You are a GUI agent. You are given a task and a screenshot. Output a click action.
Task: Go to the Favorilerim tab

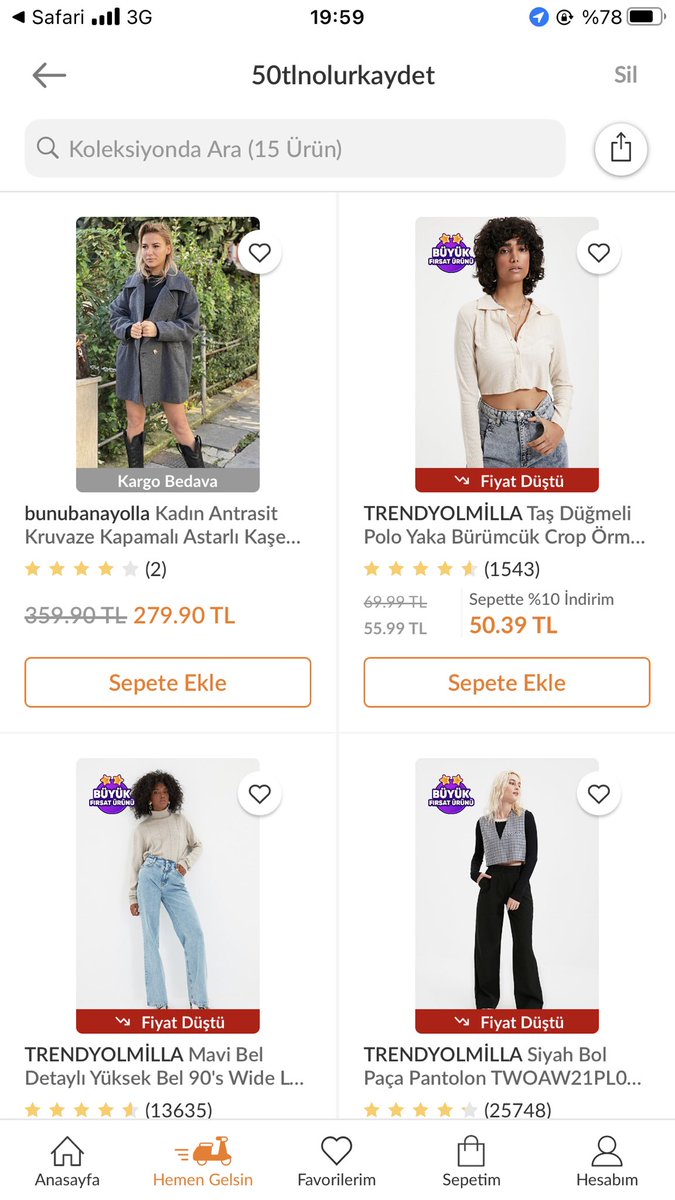pos(337,1160)
